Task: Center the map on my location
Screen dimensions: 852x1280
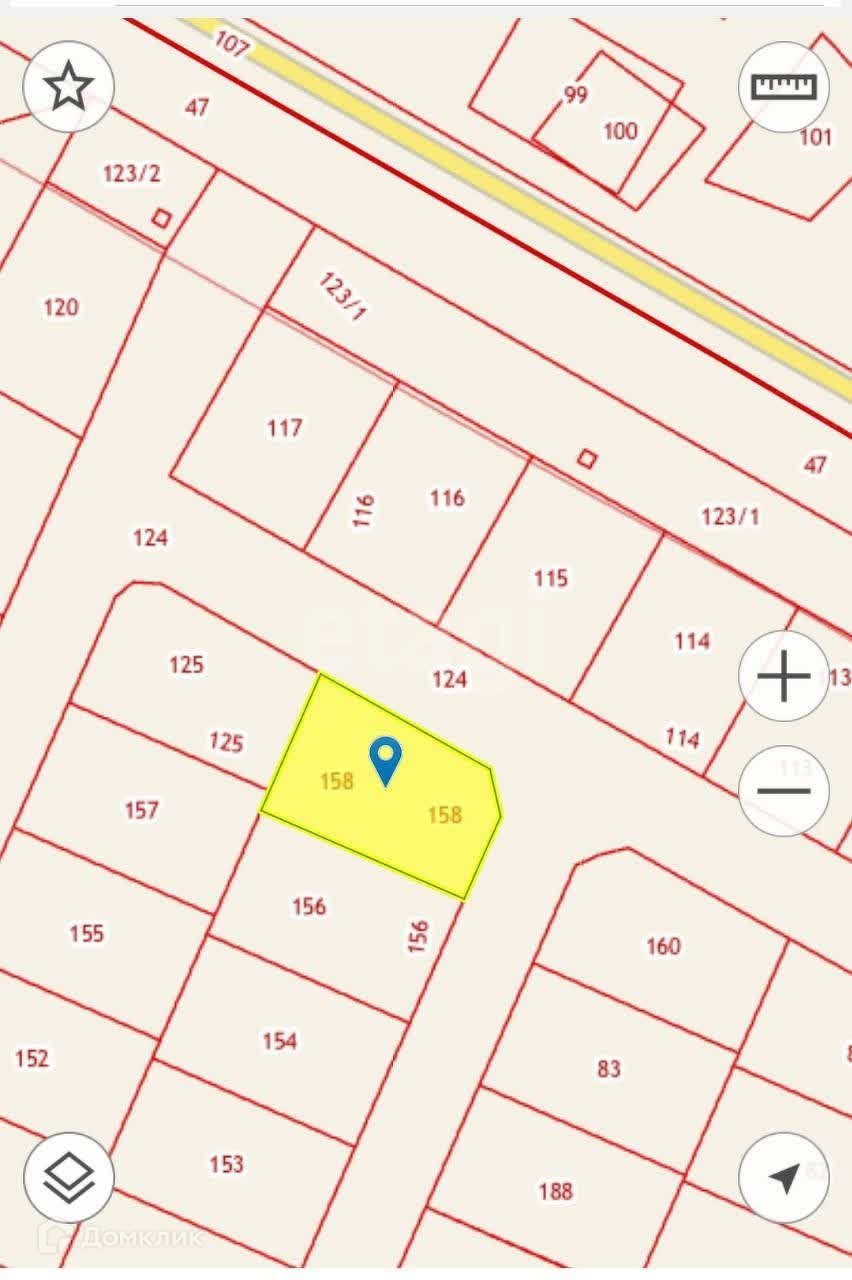Action: tap(784, 1178)
